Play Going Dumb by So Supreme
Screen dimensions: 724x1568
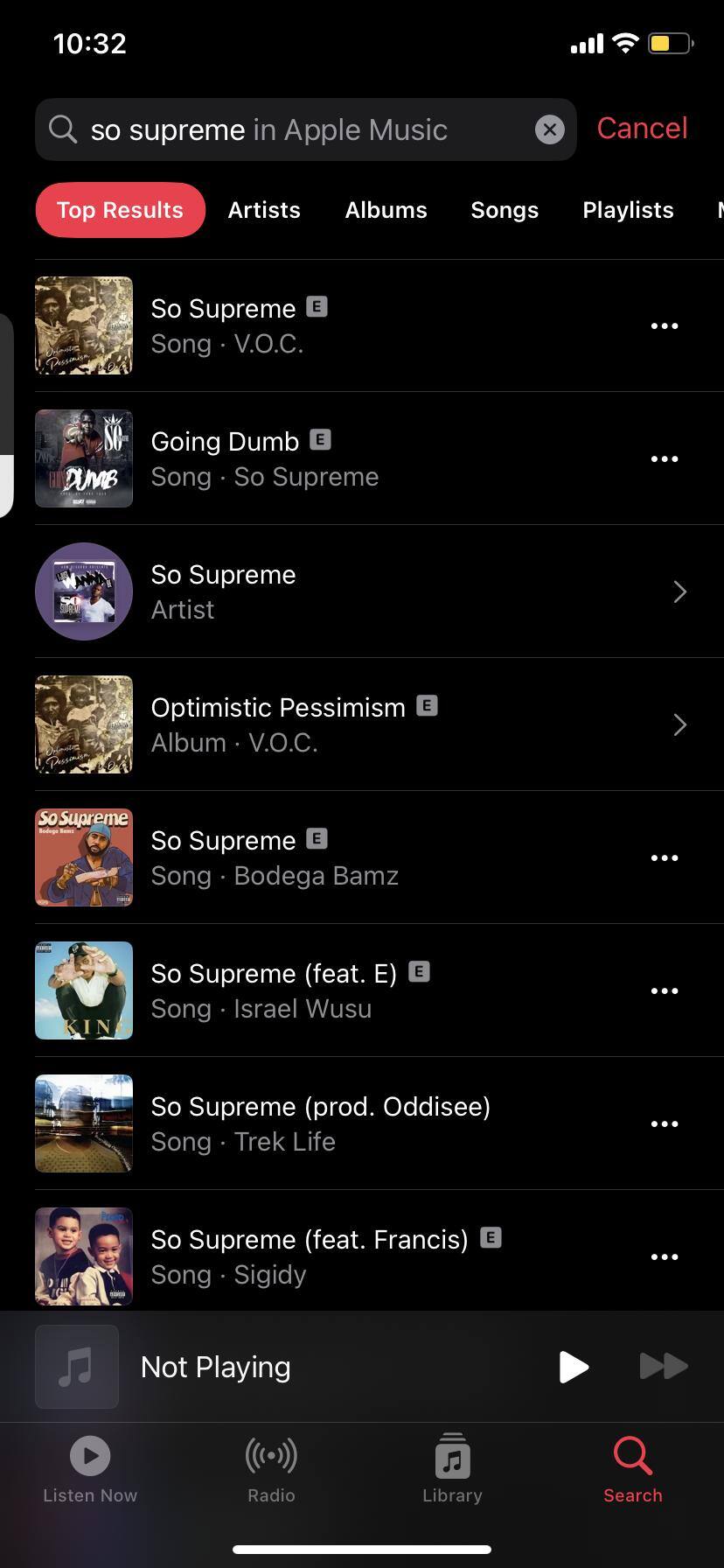click(x=262, y=458)
